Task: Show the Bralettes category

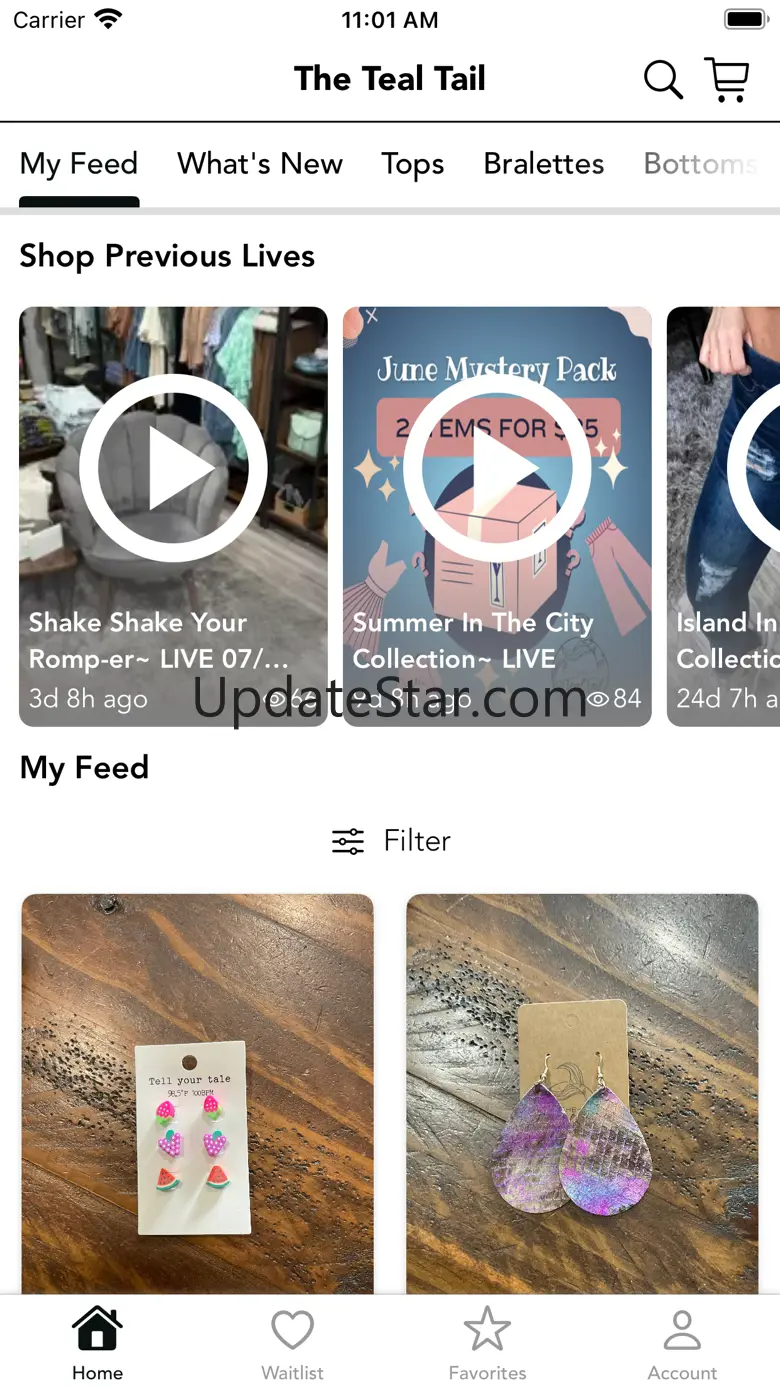Action: pyautogui.click(x=544, y=164)
